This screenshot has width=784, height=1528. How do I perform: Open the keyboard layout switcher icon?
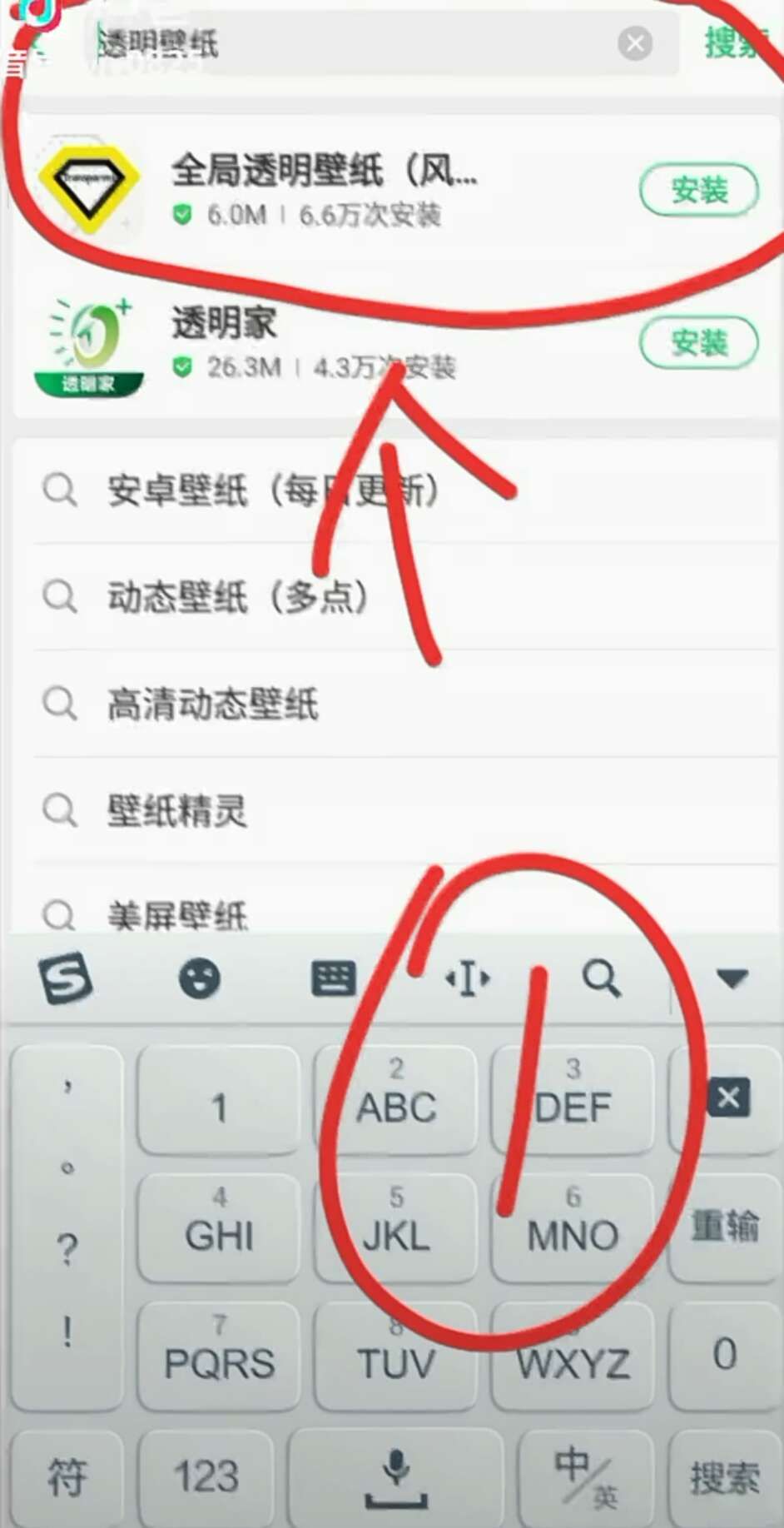[x=333, y=978]
